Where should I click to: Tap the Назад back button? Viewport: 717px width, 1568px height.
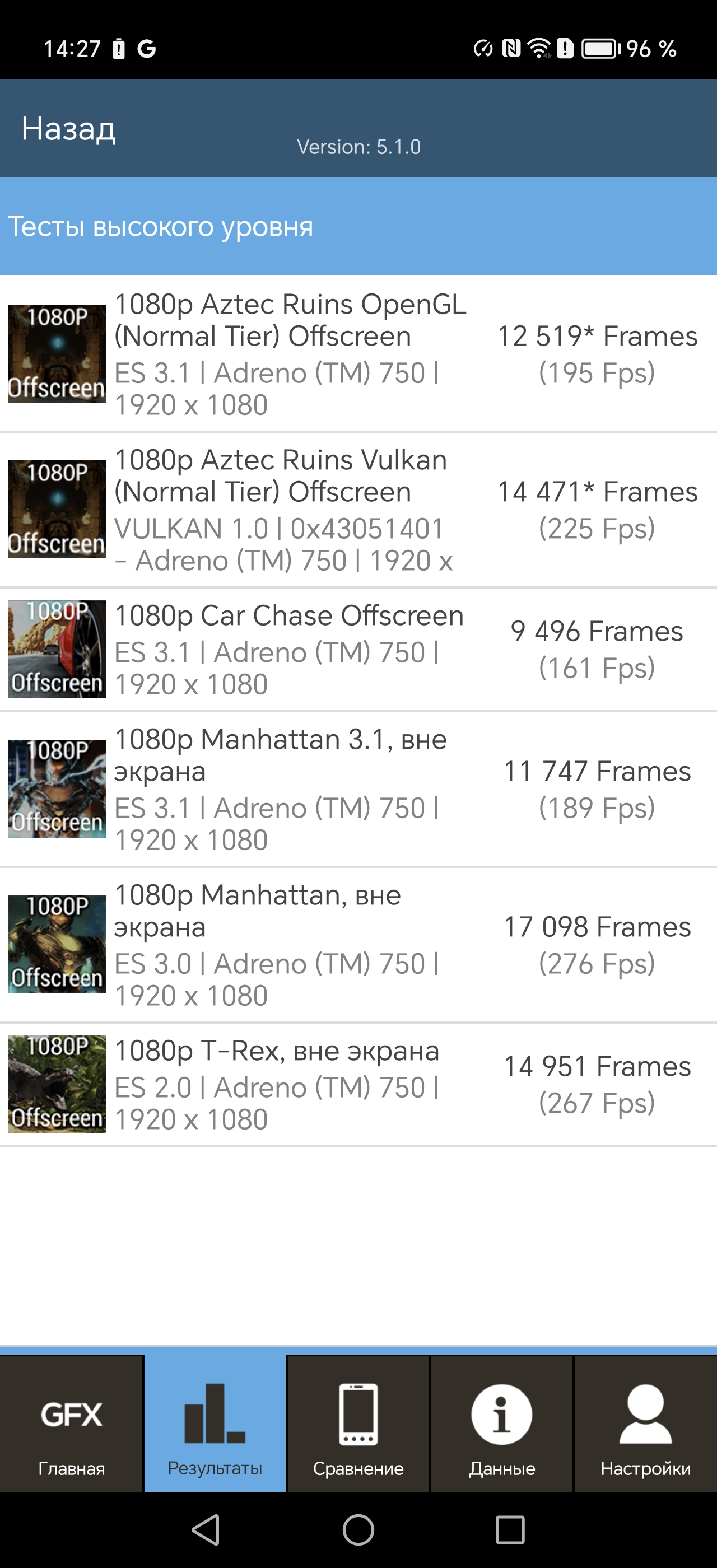[x=68, y=129]
